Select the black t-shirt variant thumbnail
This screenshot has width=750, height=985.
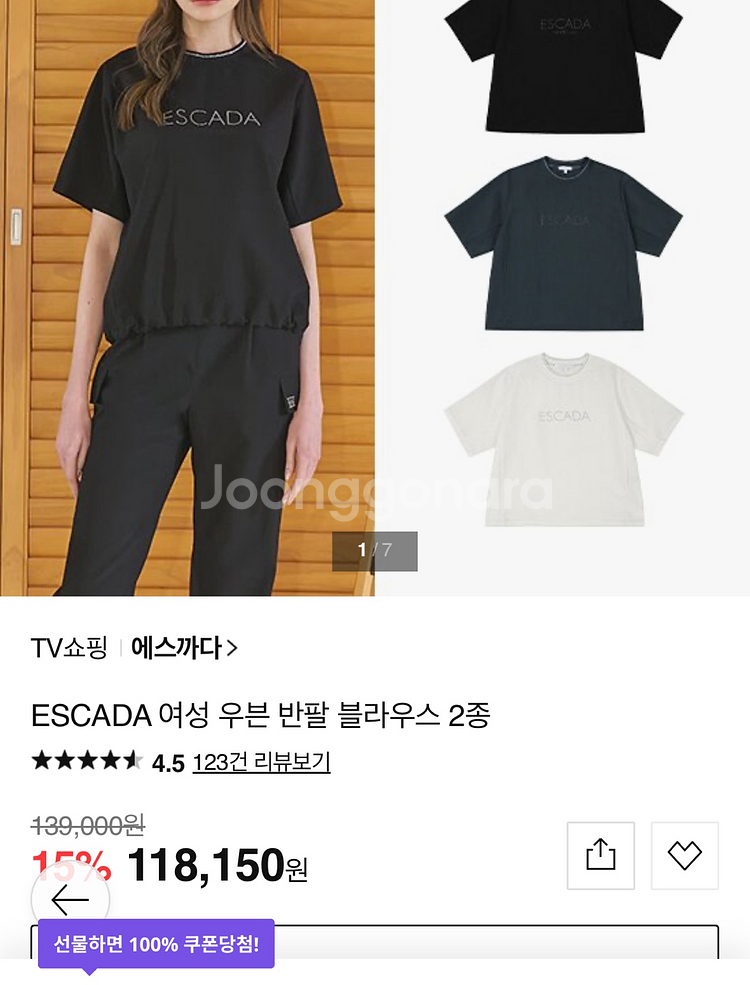[565, 70]
